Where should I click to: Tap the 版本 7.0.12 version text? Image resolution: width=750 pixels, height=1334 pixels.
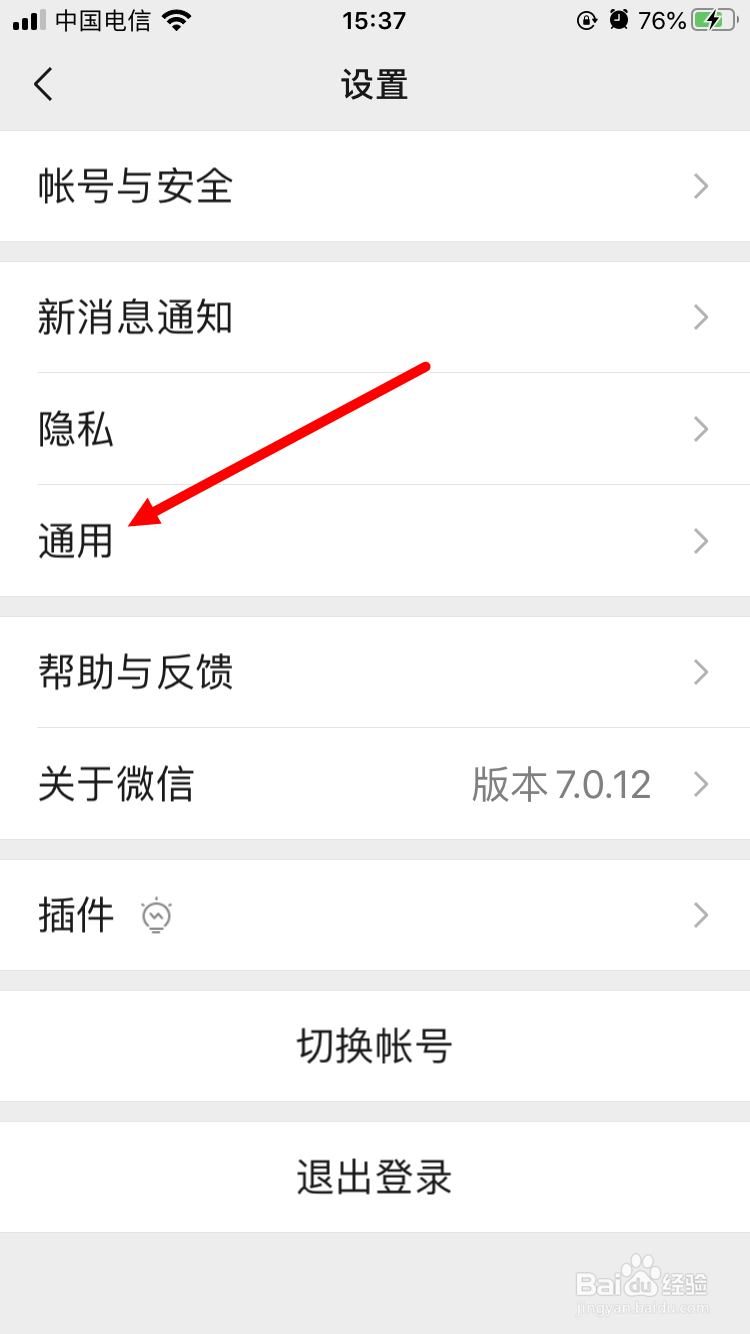tap(562, 785)
